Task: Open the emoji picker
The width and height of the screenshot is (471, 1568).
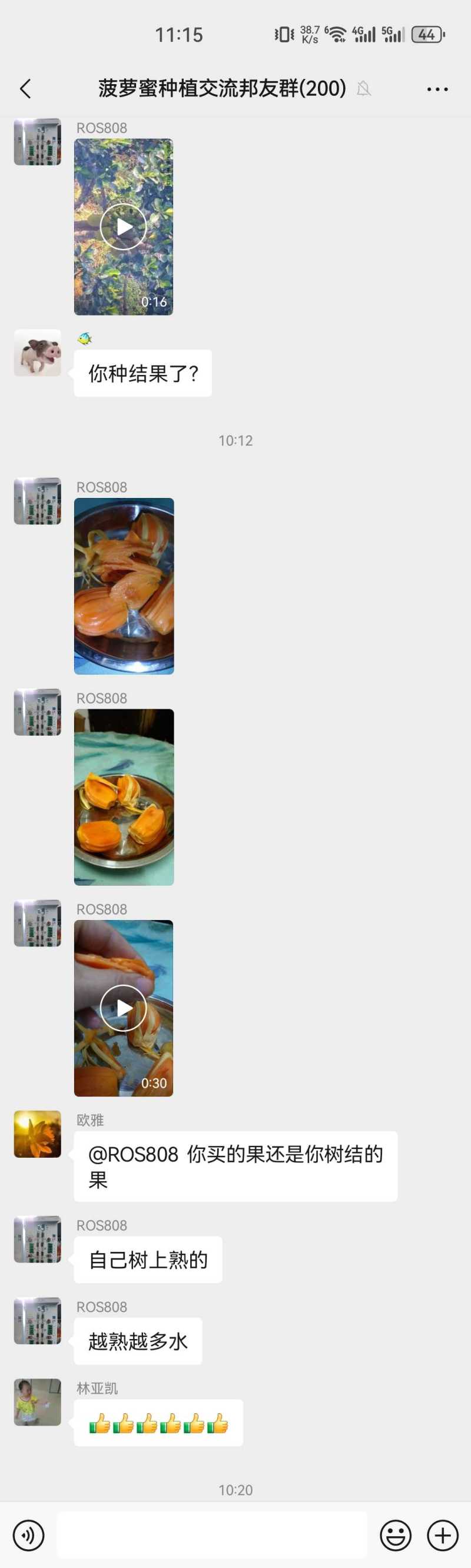Action: pos(396,1536)
